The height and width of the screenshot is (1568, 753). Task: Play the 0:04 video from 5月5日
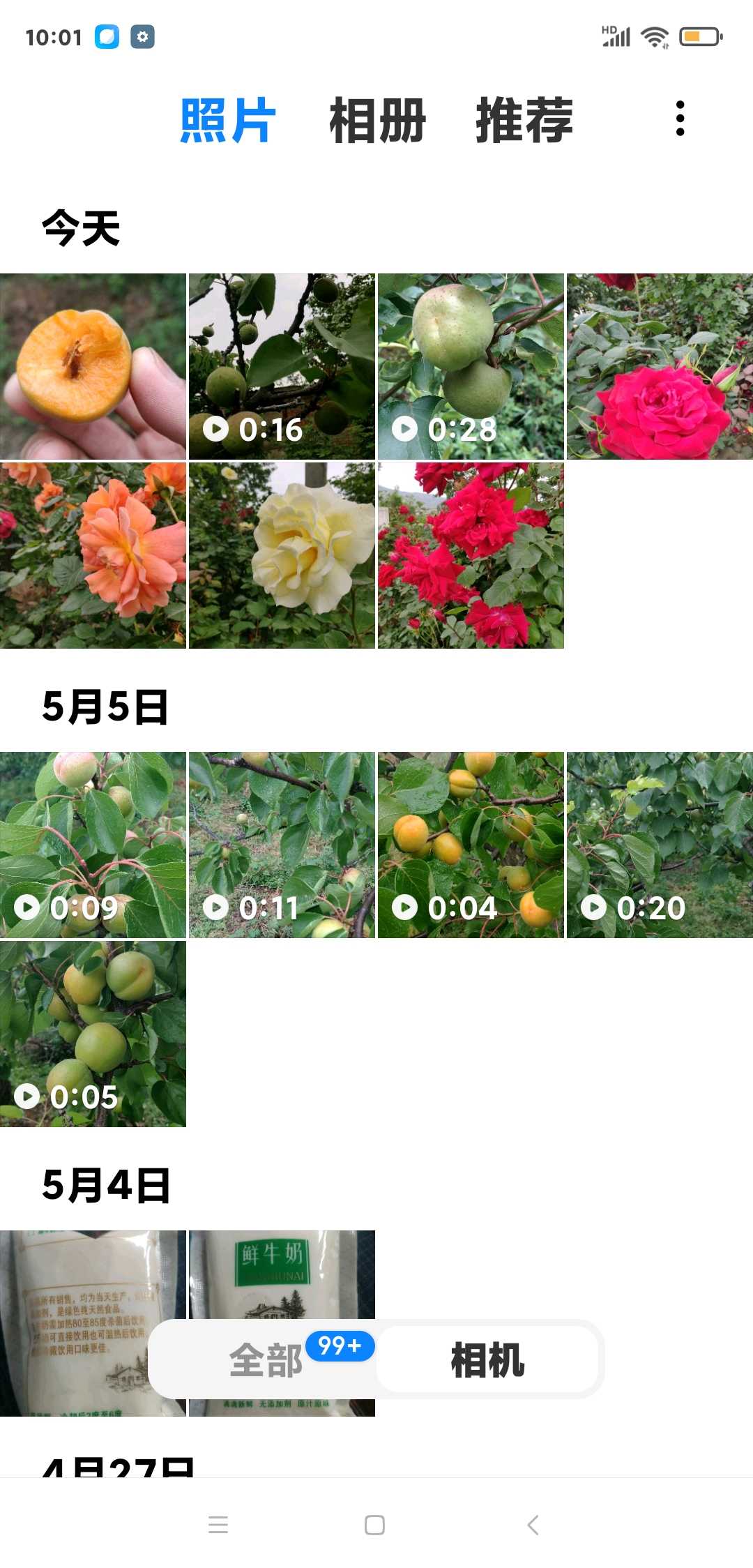(471, 845)
